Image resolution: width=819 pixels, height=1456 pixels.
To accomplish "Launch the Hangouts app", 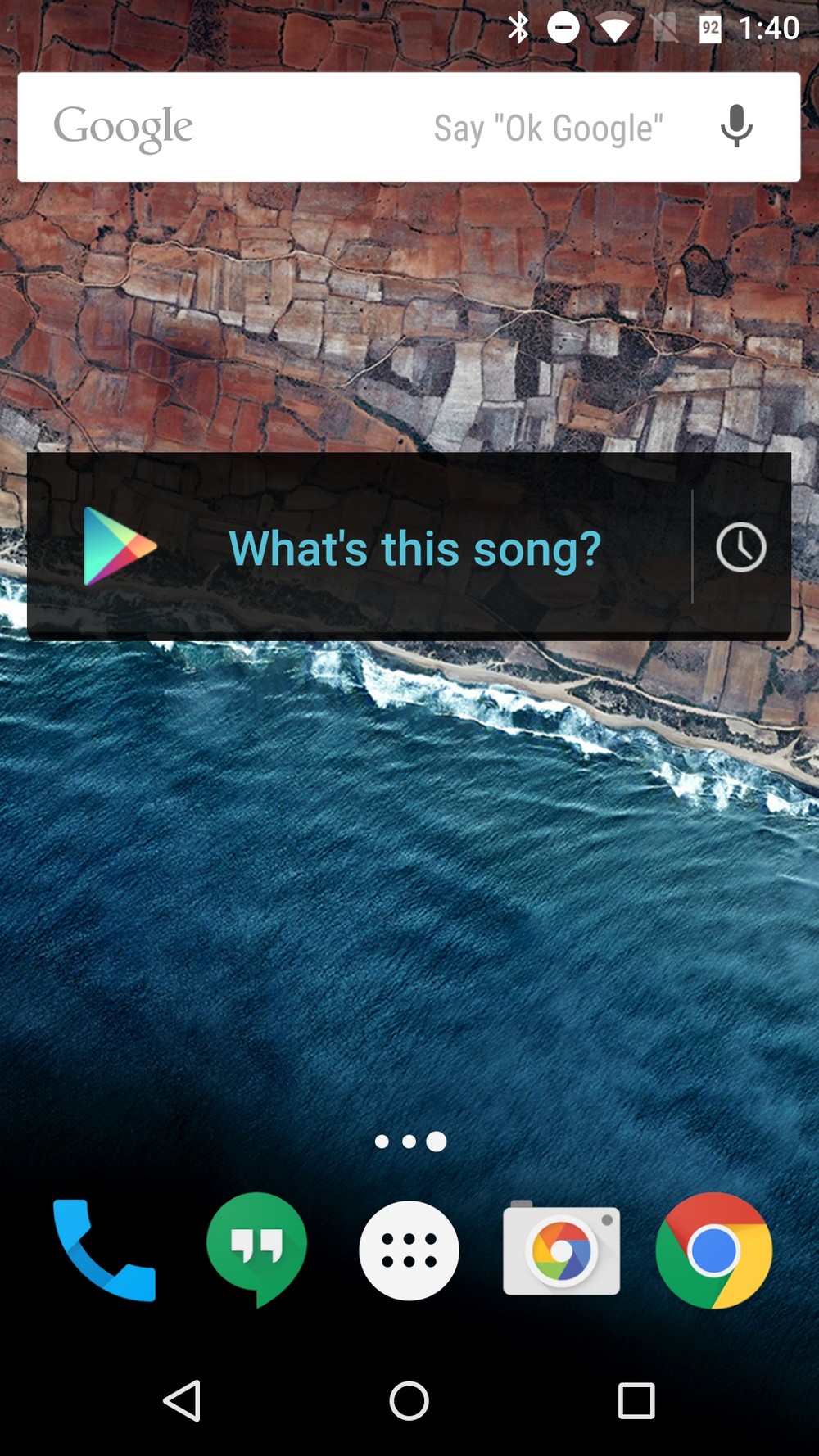I will tap(256, 1249).
